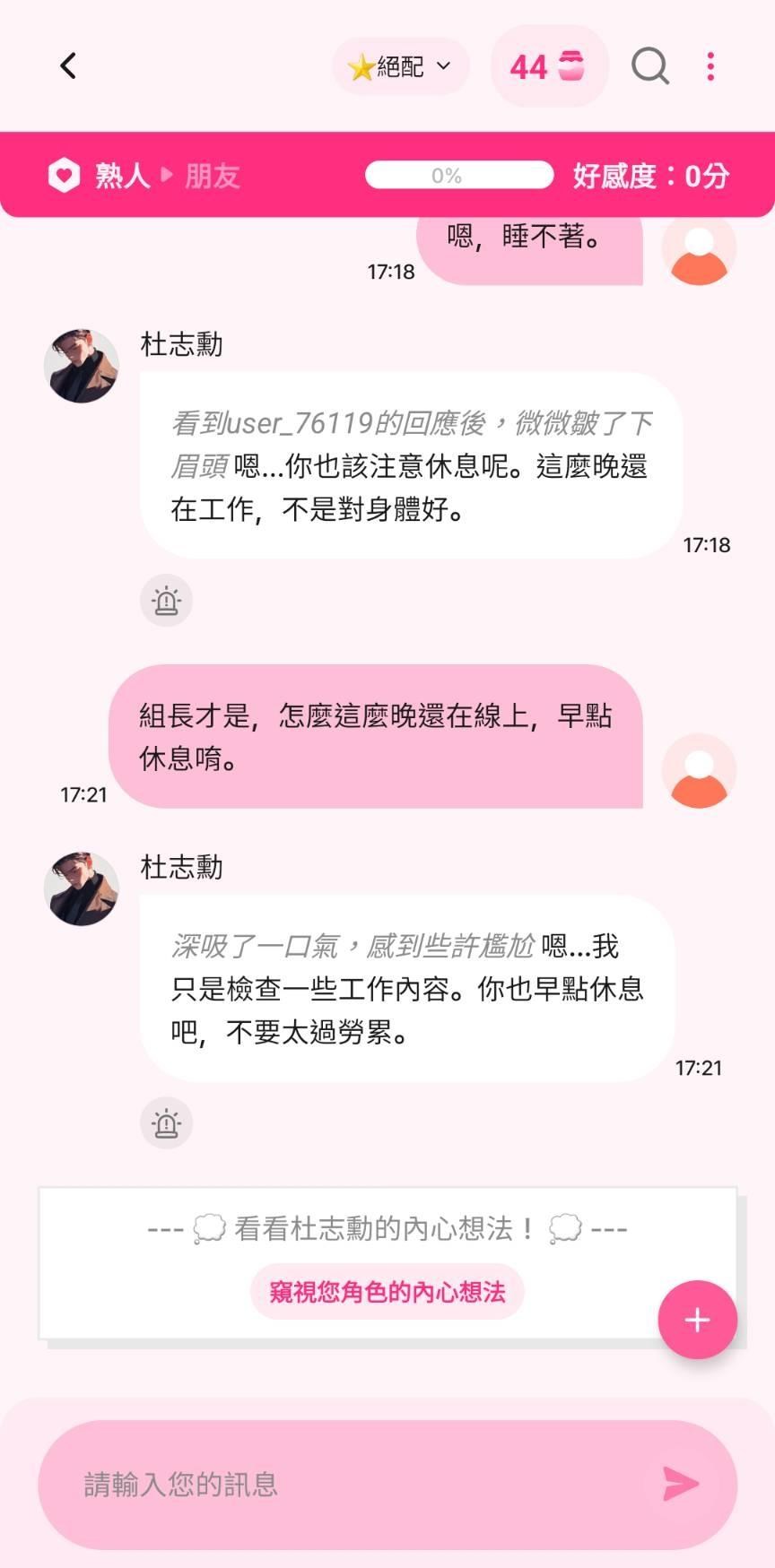This screenshot has width=775, height=1568.
Task: Go back using the top-left arrow
Action: click(x=68, y=66)
